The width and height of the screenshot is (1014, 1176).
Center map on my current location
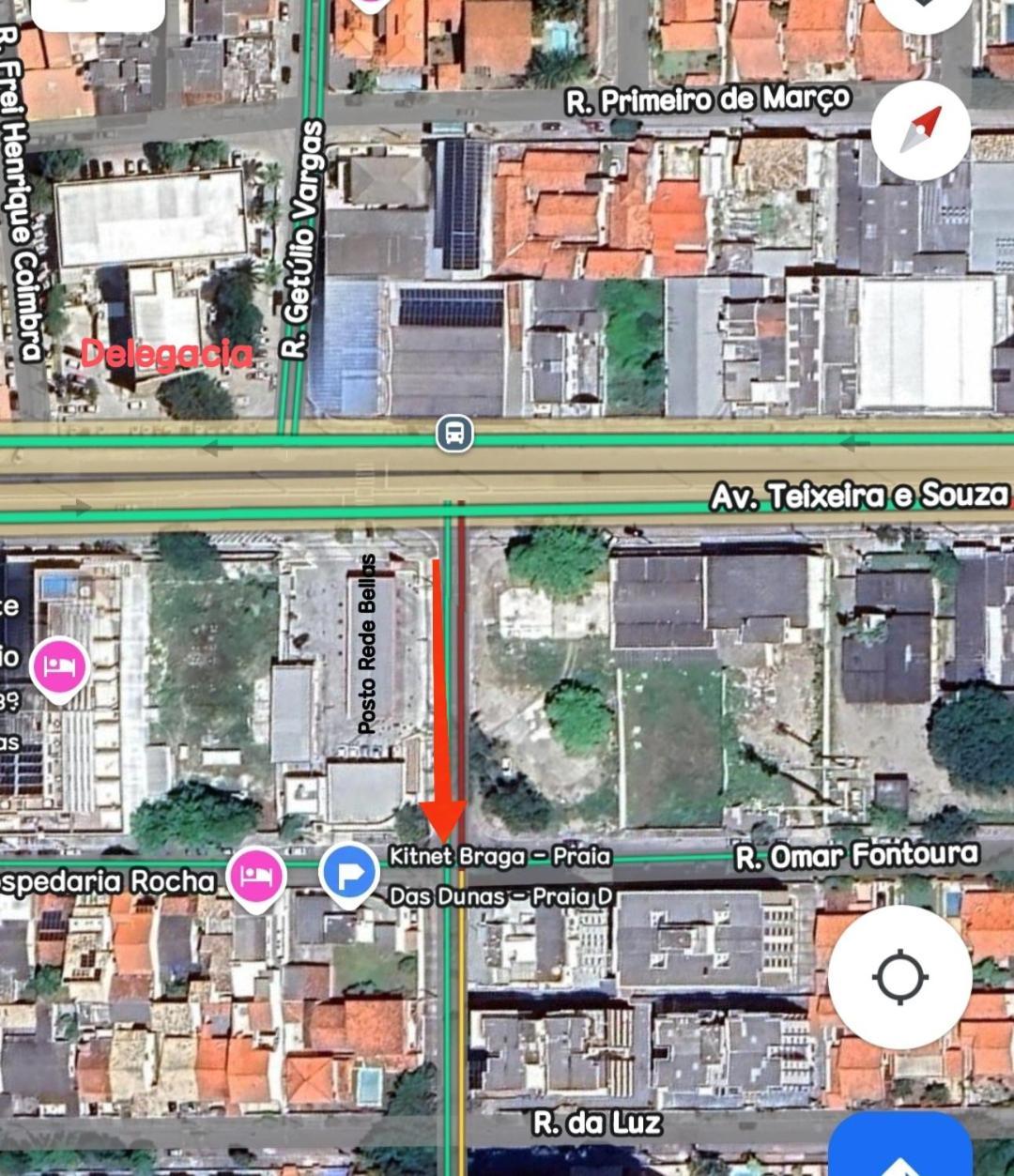point(900,977)
